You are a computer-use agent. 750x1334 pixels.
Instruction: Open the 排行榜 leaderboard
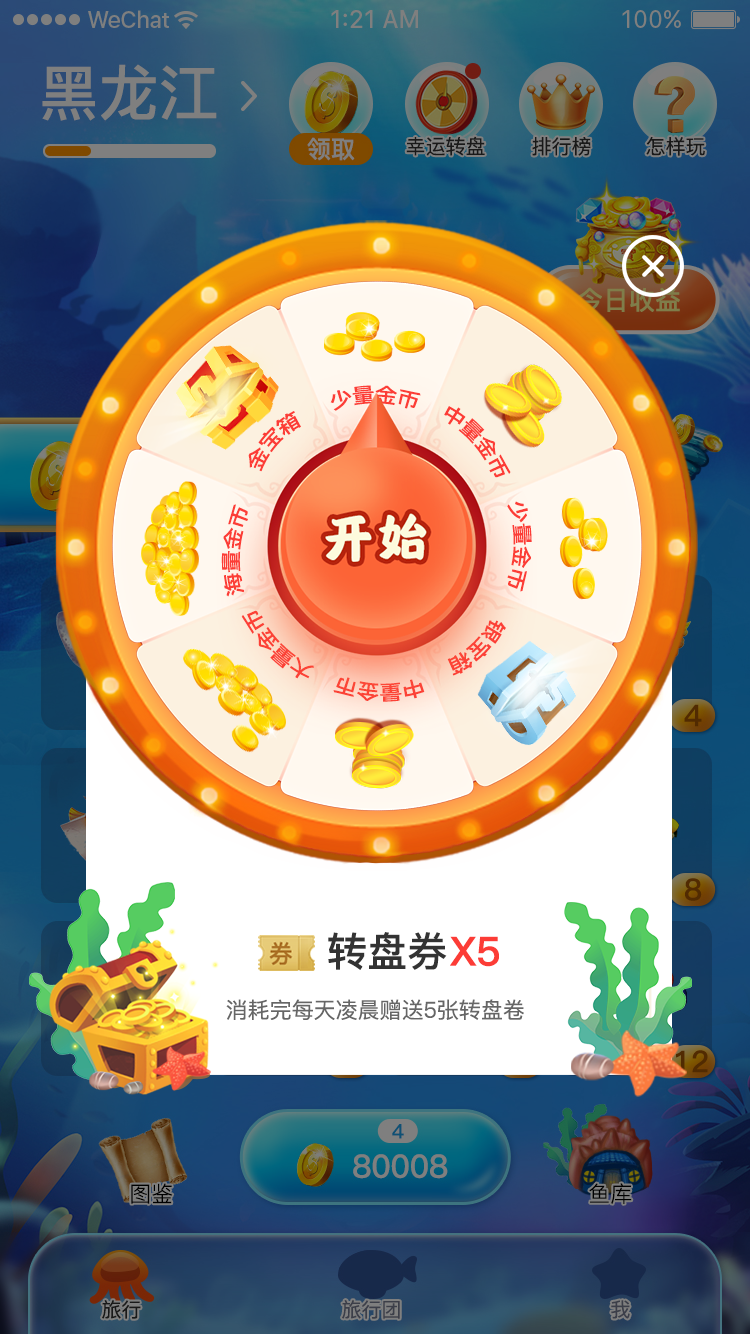click(x=561, y=112)
